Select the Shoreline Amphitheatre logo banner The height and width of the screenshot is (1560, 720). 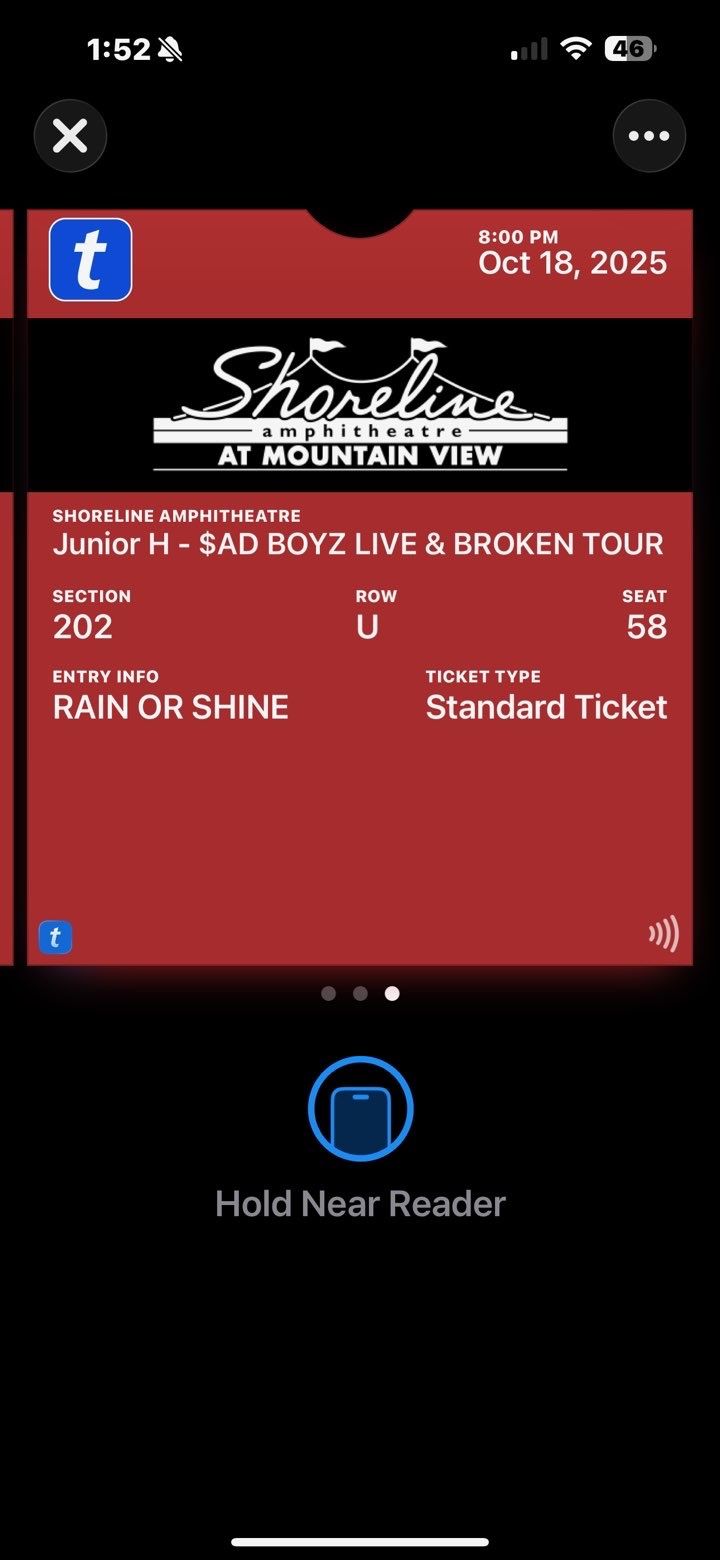pos(360,404)
